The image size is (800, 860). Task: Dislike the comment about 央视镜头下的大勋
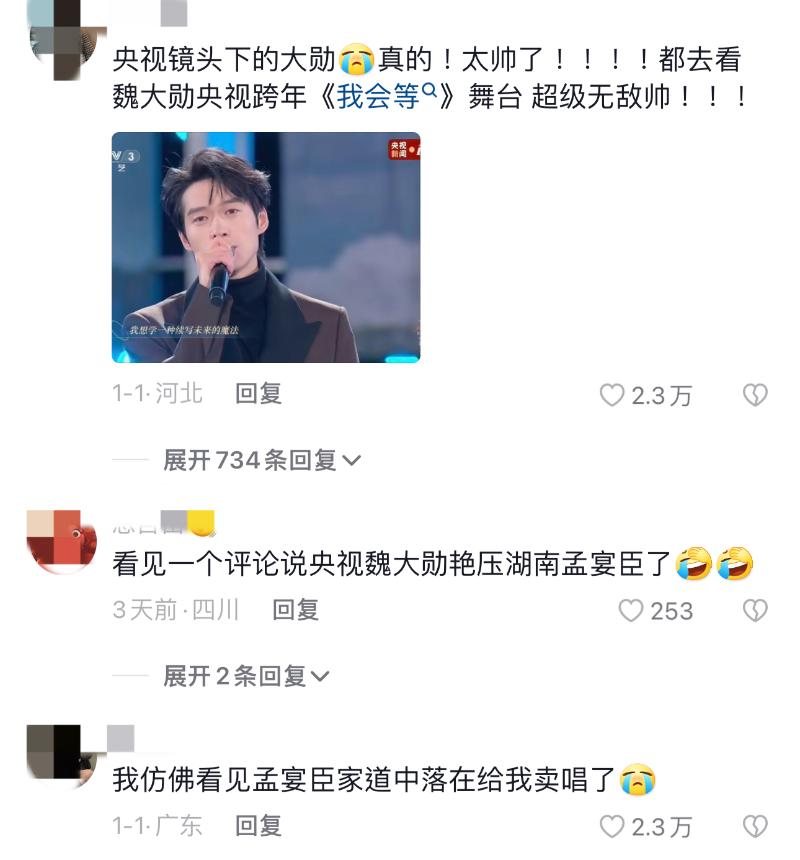755,396
